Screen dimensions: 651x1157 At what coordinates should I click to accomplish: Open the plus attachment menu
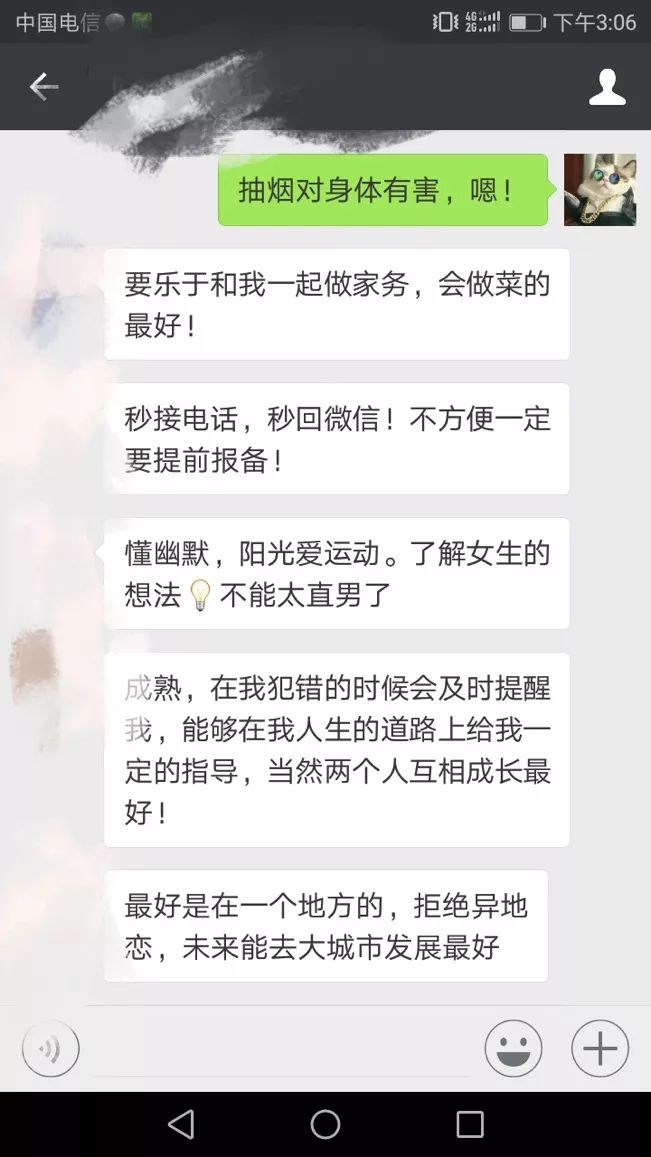[599, 1049]
